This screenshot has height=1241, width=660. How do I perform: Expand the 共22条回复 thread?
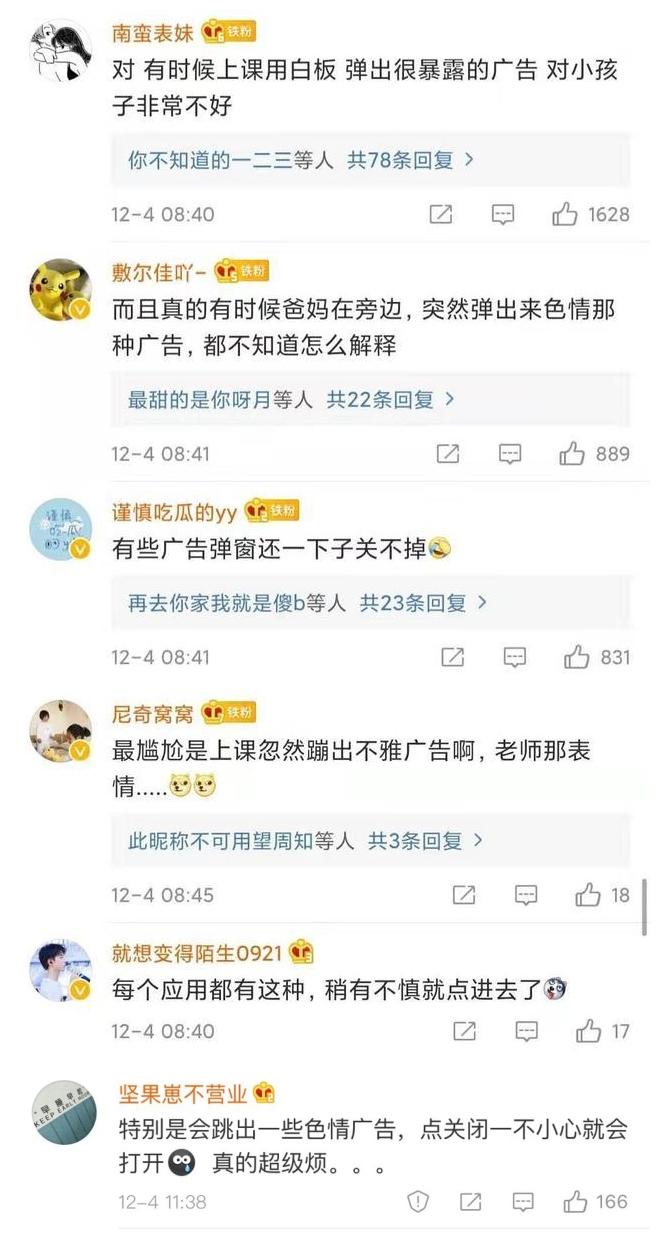coord(390,400)
